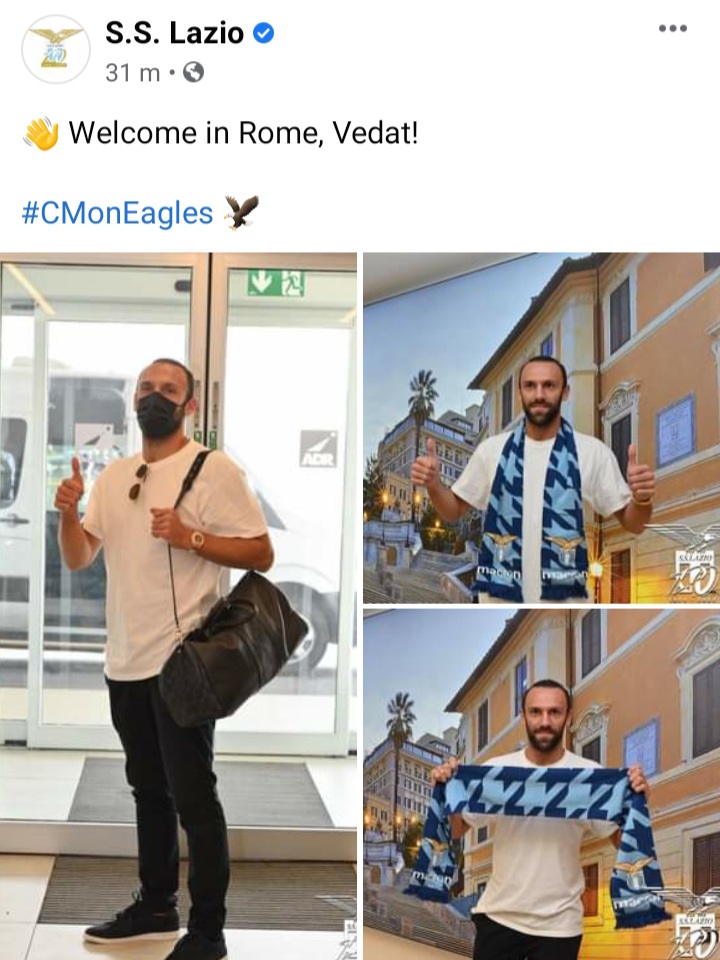
Task: Open the photo with the scarf around his neck
Action: (541, 428)
